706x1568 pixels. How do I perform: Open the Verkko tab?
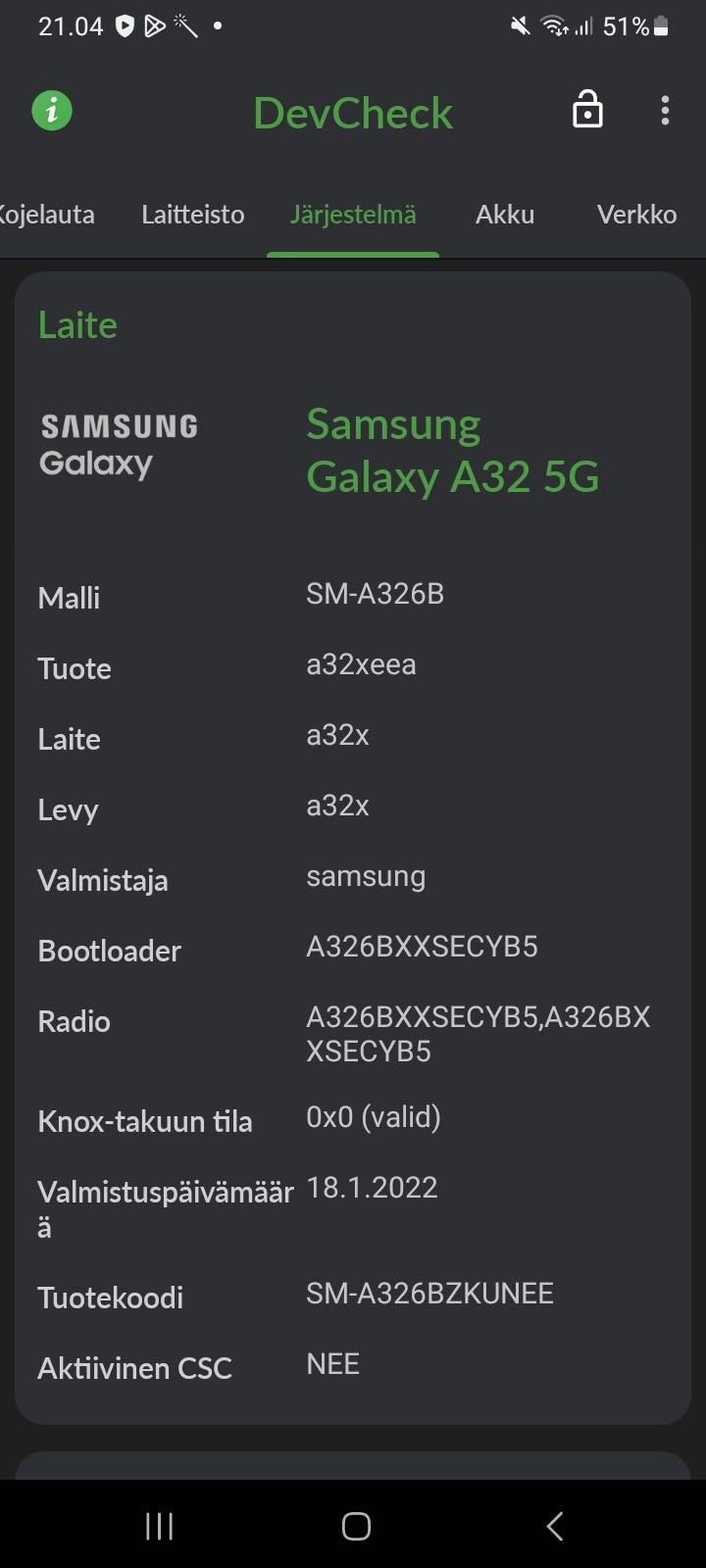pos(637,215)
